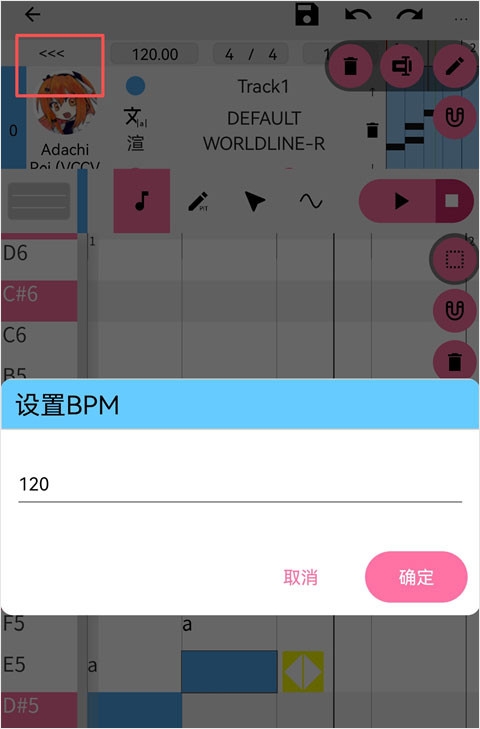The width and height of the screenshot is (480, 729).
Task: Change the 4 / 4 time signature
Action: [x=251, y=54]
